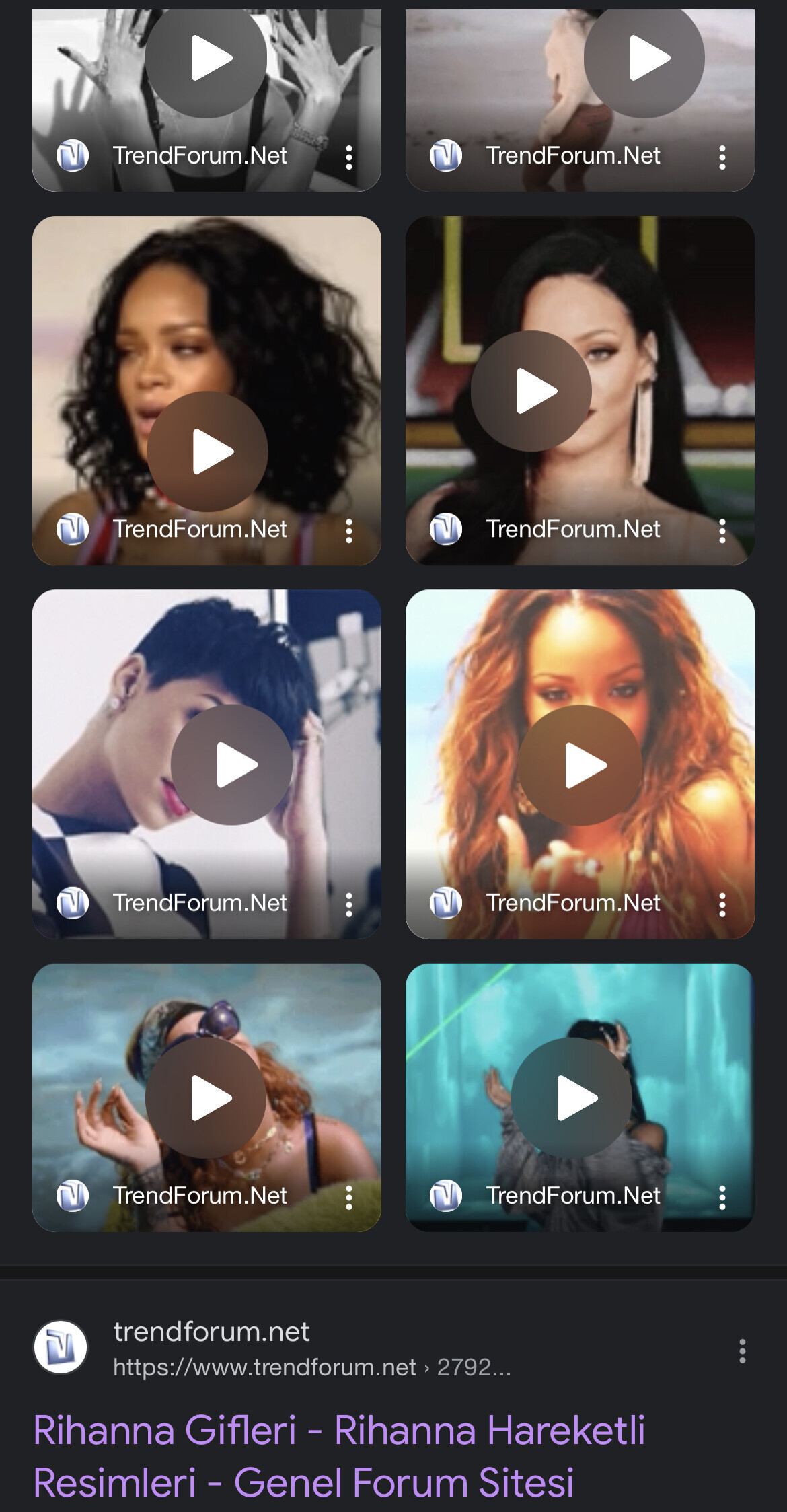Open the black-and-white raised hands GIF
Image resolution: width=787 pixels, height=1512 pixels.
tap(206, 59)
